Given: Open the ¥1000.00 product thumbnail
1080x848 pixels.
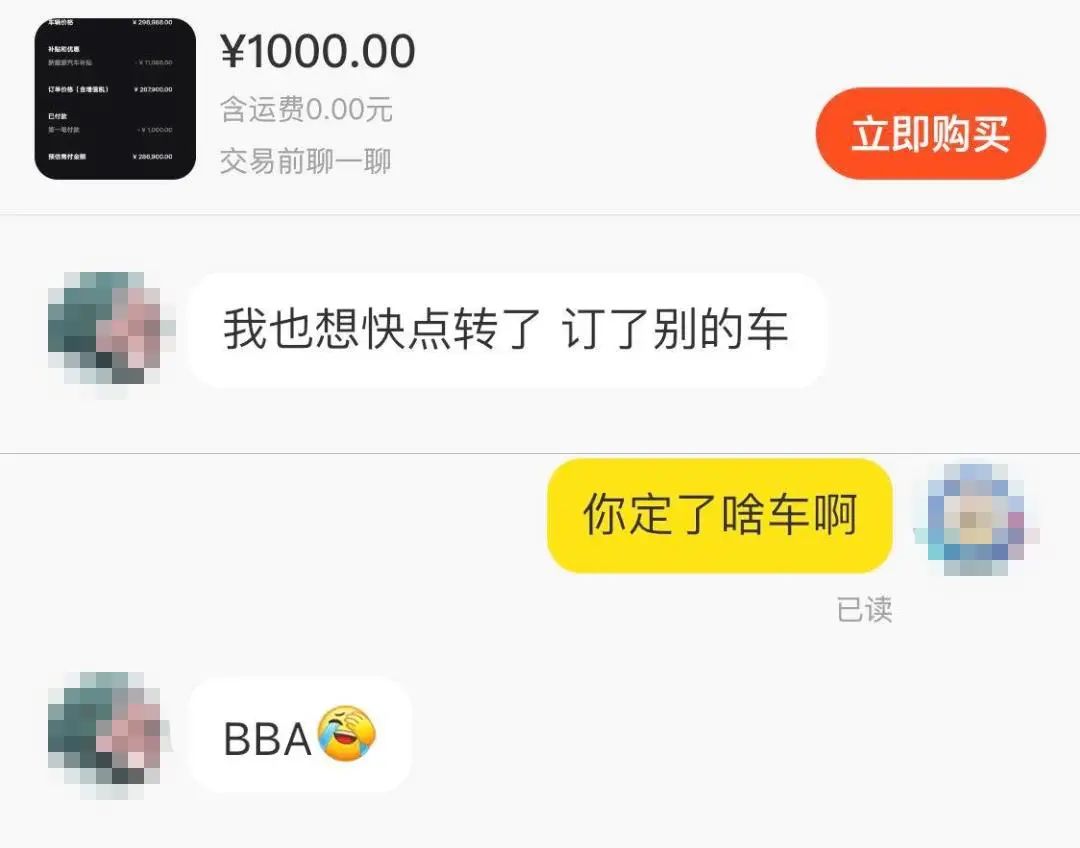Looking at the screenshot, I should tap(115, 98).
